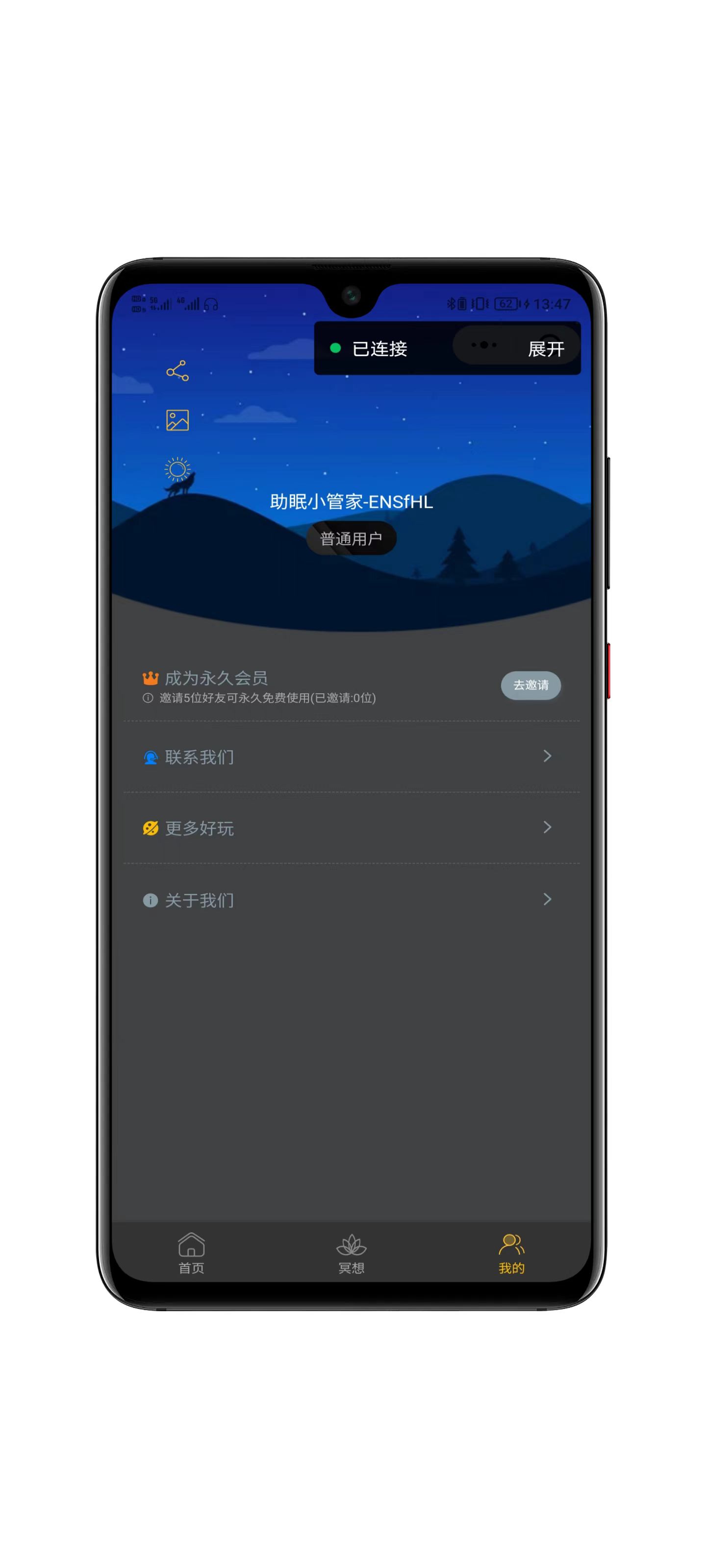The image size is (706, 1568).
Task: Expand the mini-program capsule via 展开
Action: (546, 348)
